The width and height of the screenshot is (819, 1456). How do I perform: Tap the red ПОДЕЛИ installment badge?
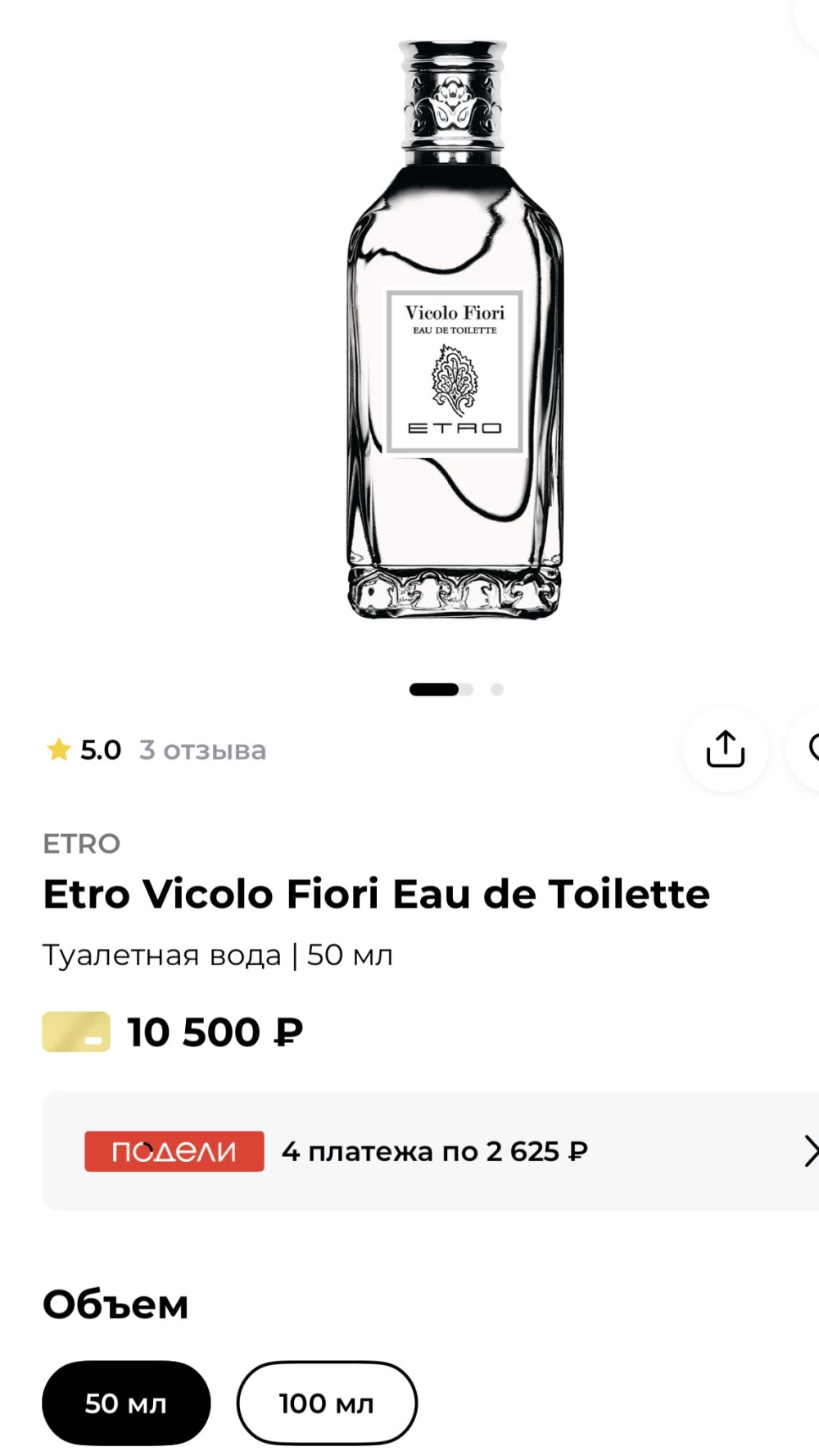tap(174, 1151)
